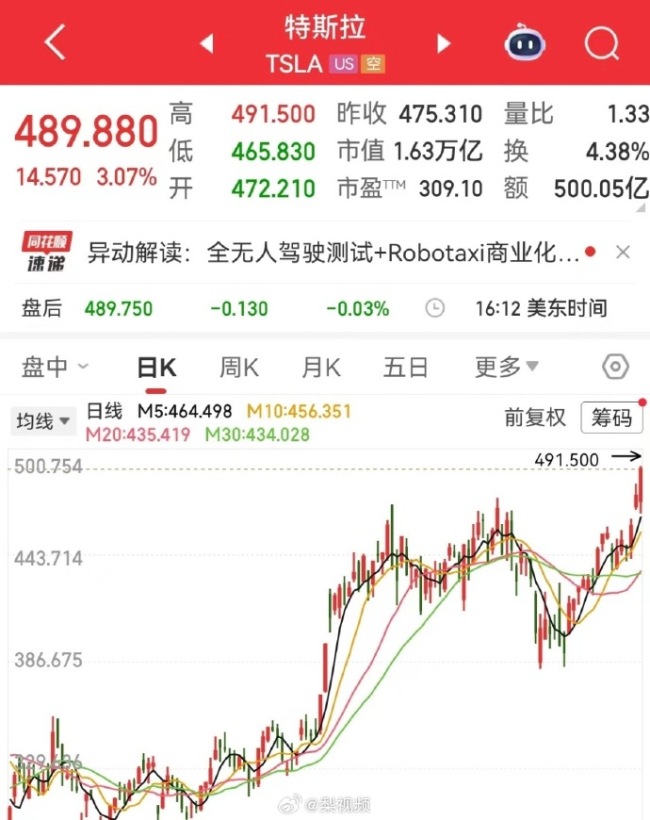The height and width of the screenshot is (820, 650).
Task: Select the 日K chart tab
Action: (x=156, y=367)
